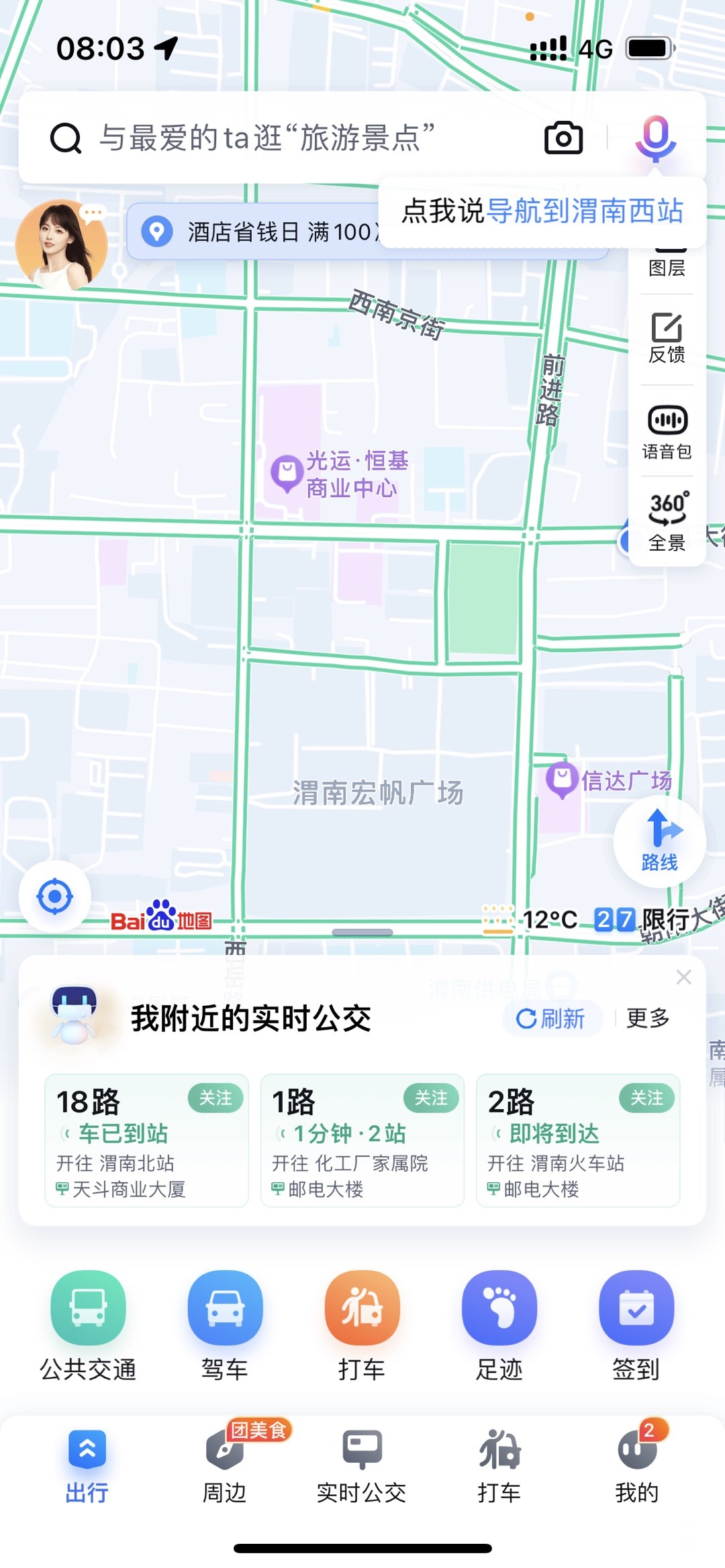Screen dimensions: 725x1568
Task: Close the nearby real-time bus card
Action: (x=683, y=977)
